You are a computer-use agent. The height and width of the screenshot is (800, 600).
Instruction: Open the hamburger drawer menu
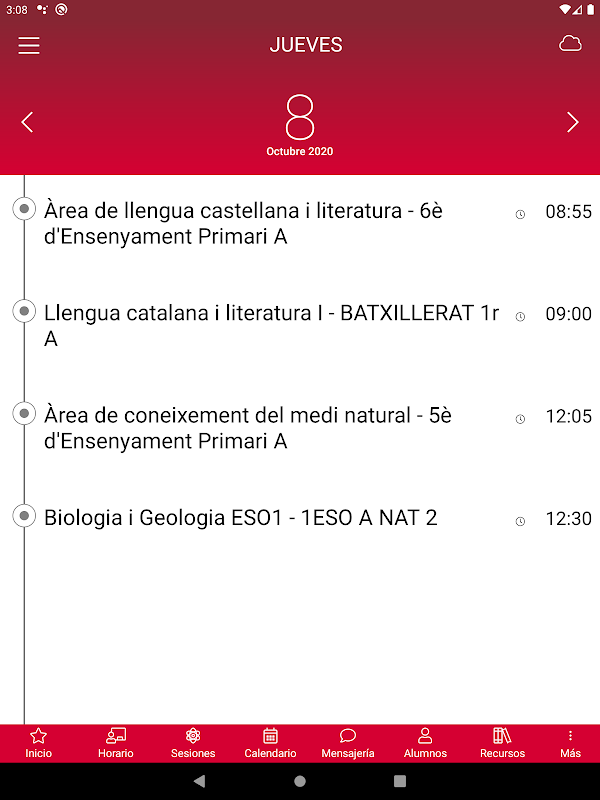pyautogui.click(x=29, y=46)
